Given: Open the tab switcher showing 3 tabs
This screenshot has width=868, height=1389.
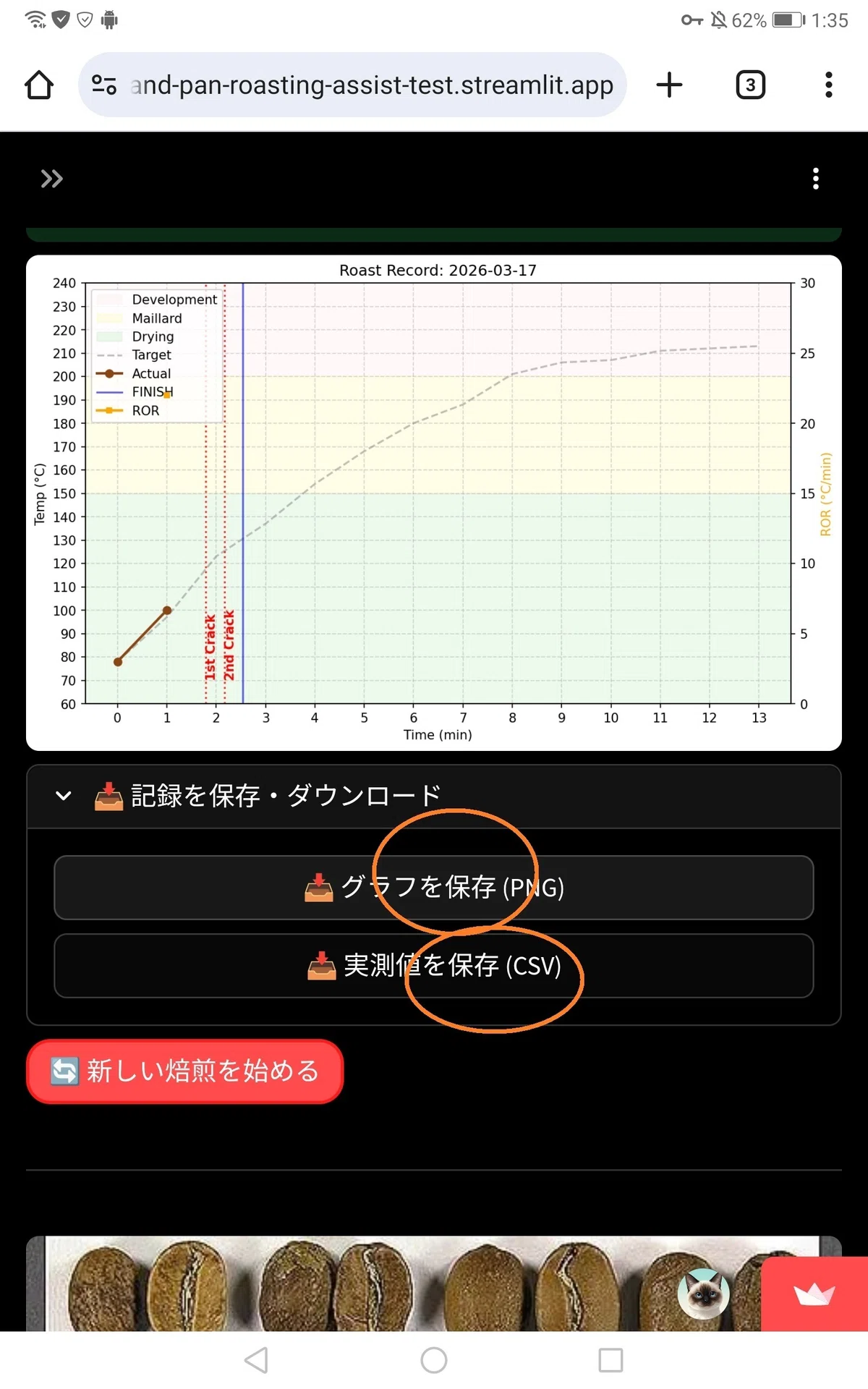Looking at the screenshot, I should [750, 85].
